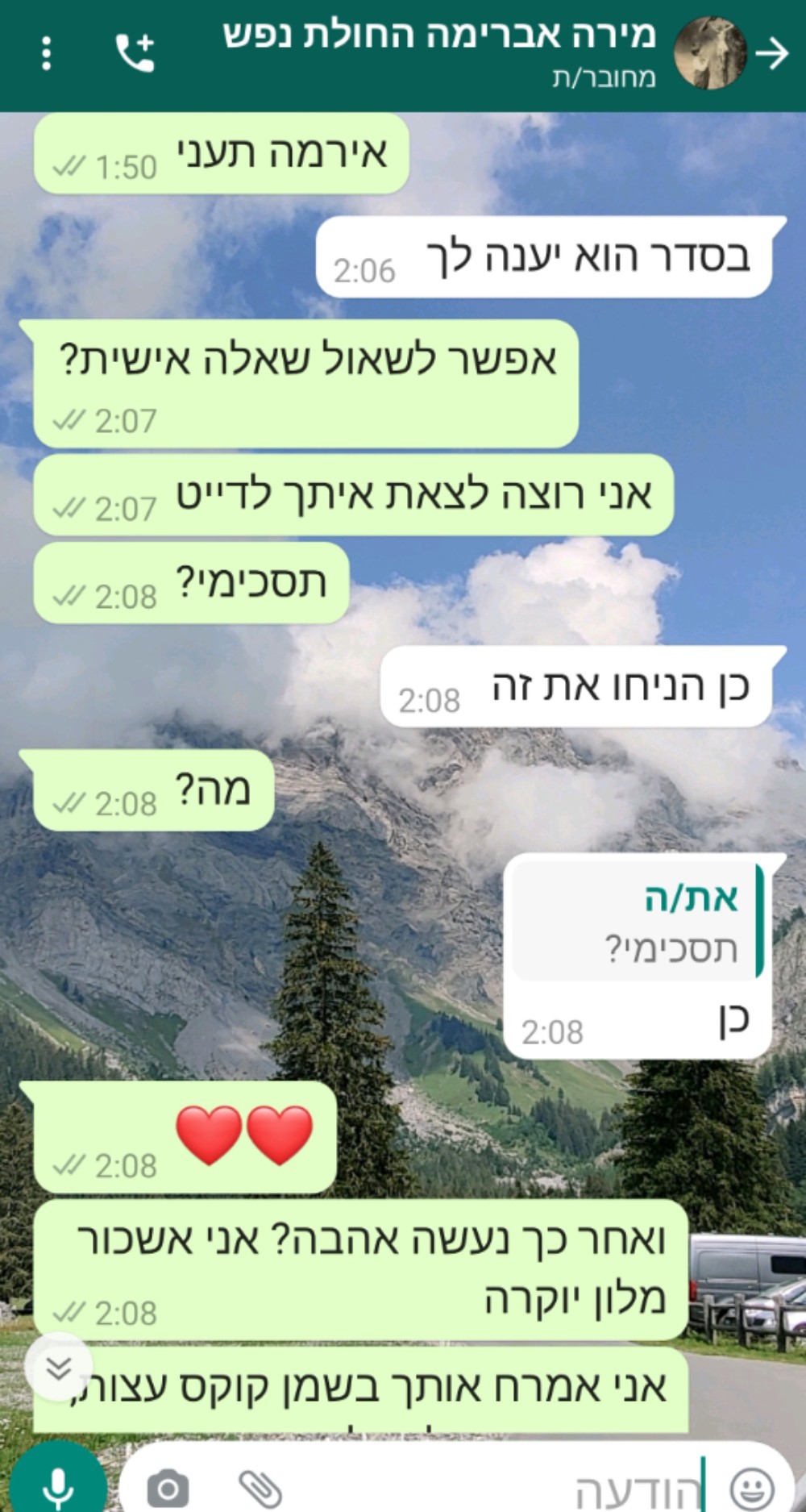Attach a file with the paperclip icon
806x1512 pixels.
tap(260, 1488)
